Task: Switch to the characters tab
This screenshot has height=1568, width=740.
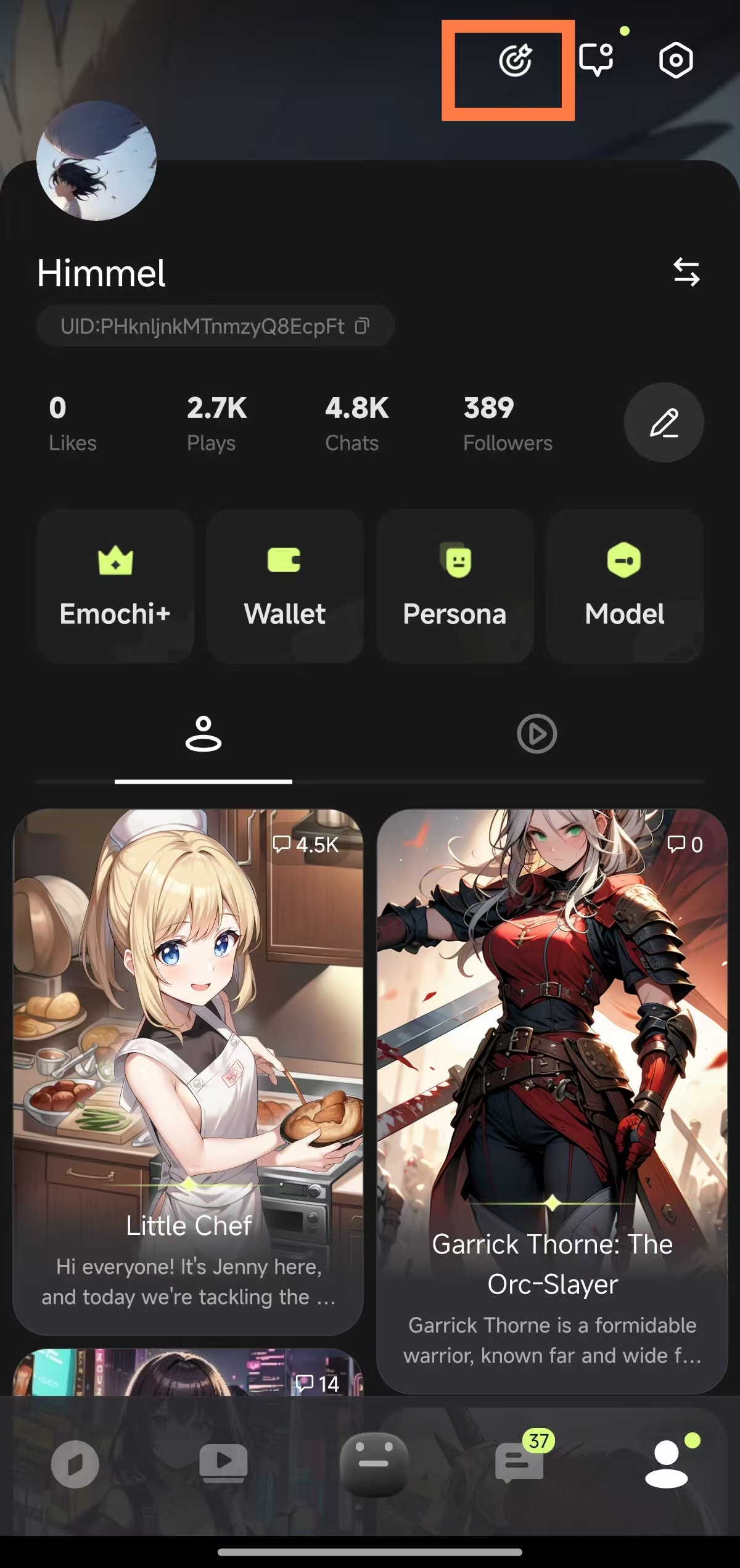Action: [203, 734]
